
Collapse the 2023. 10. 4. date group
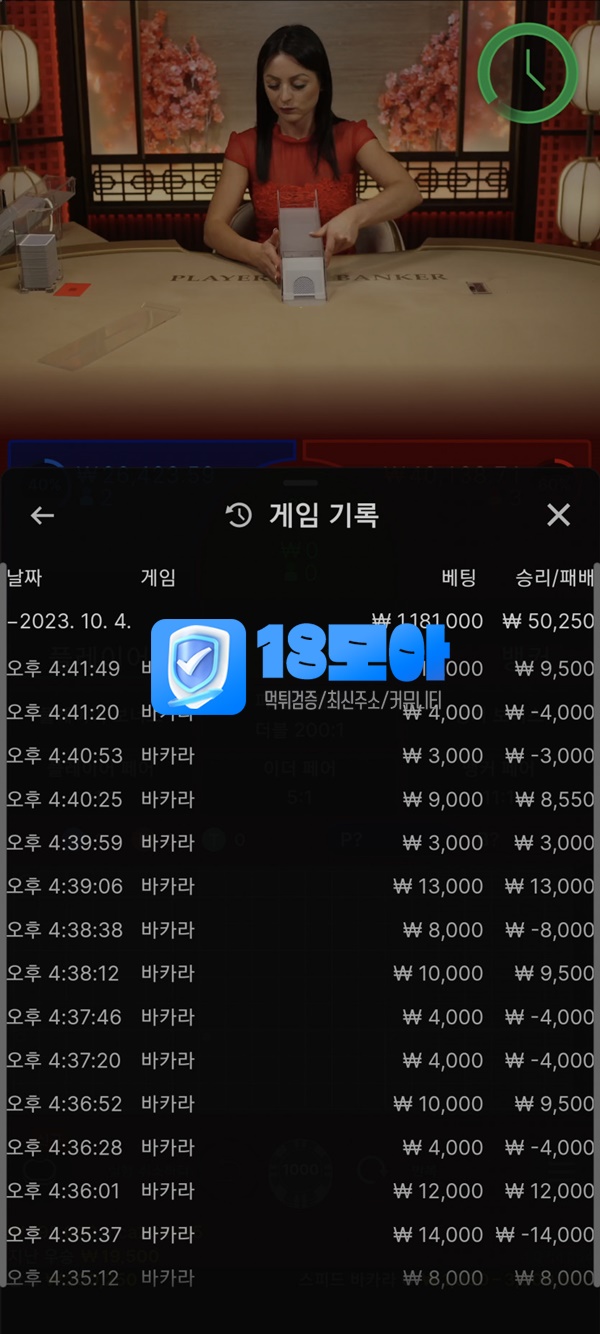click(70, 621)
